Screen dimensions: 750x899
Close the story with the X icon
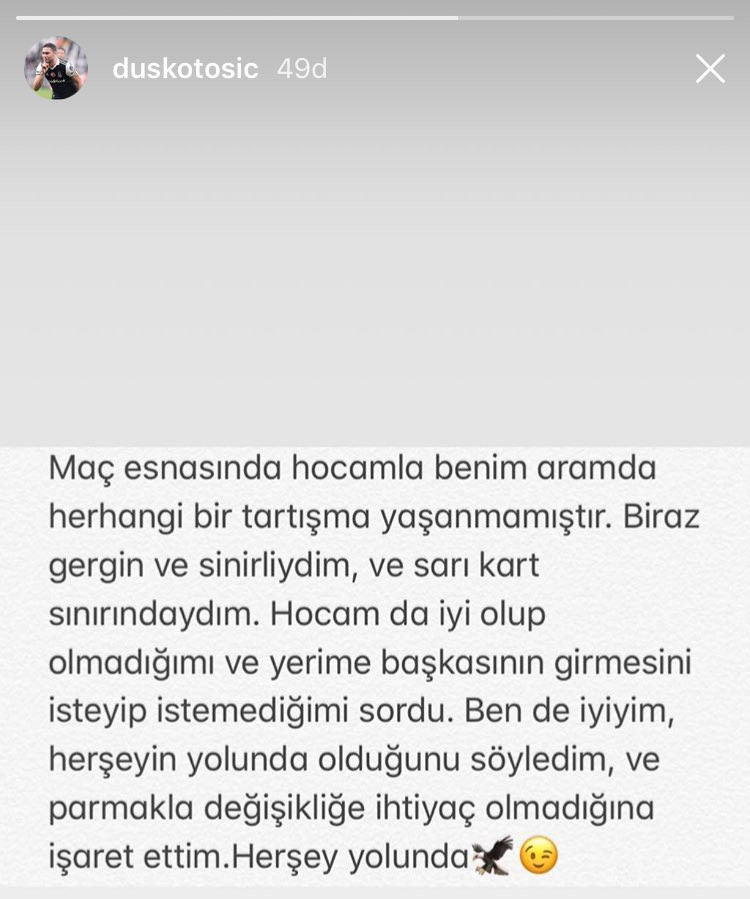tap(710, 69)
